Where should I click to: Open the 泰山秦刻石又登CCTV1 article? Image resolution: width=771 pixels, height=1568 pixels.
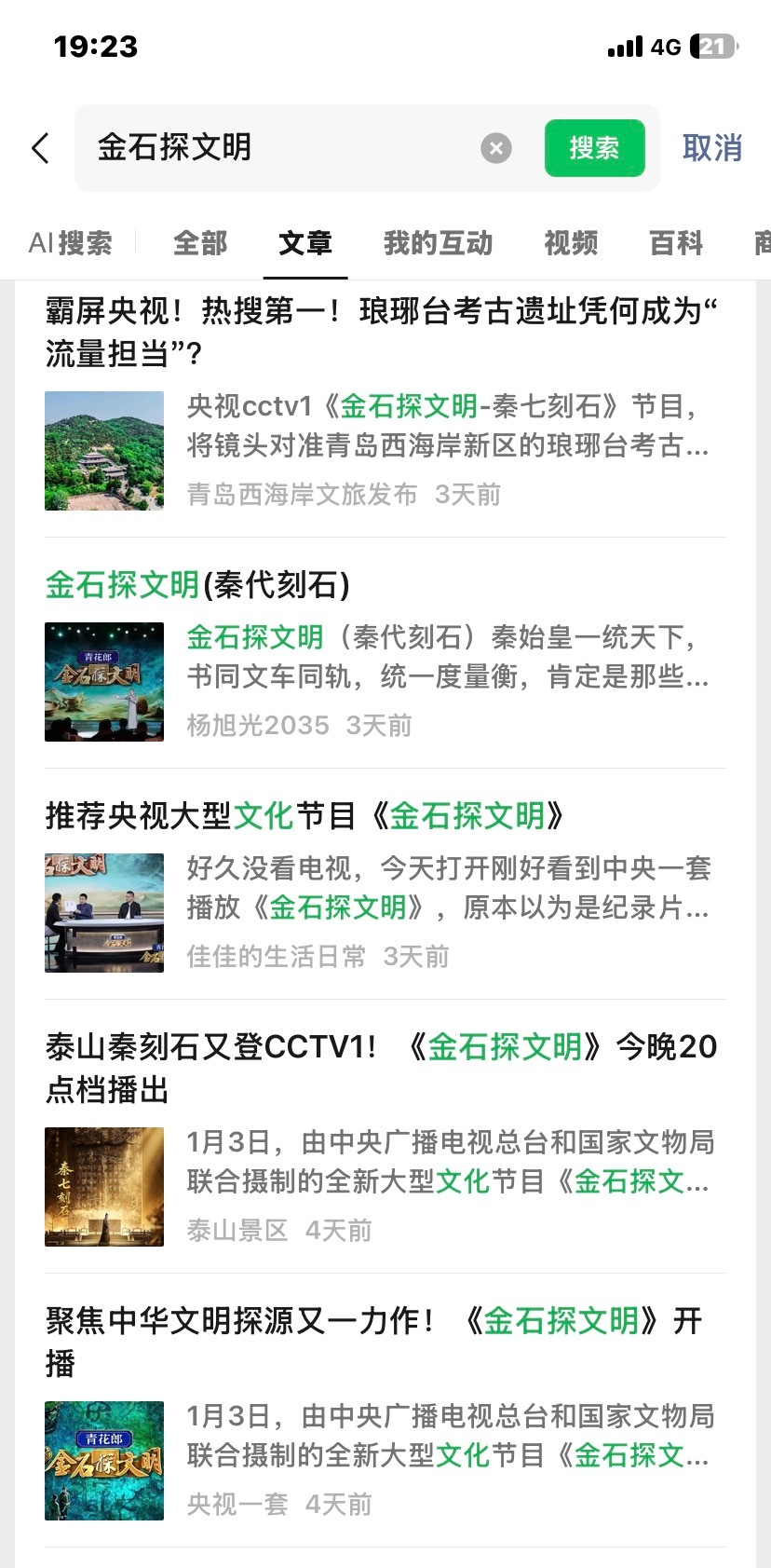coord(382,1067)
